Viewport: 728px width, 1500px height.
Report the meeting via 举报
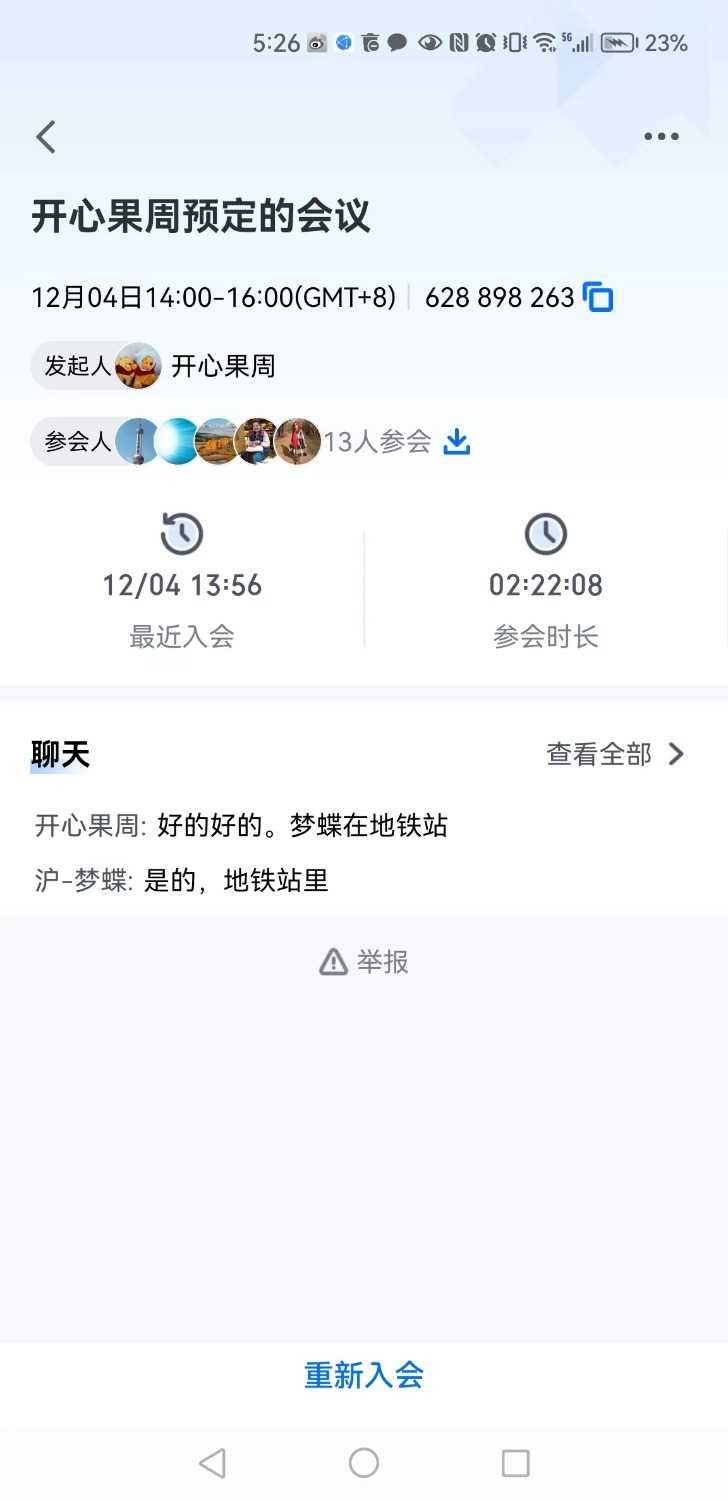coord(364,962)
